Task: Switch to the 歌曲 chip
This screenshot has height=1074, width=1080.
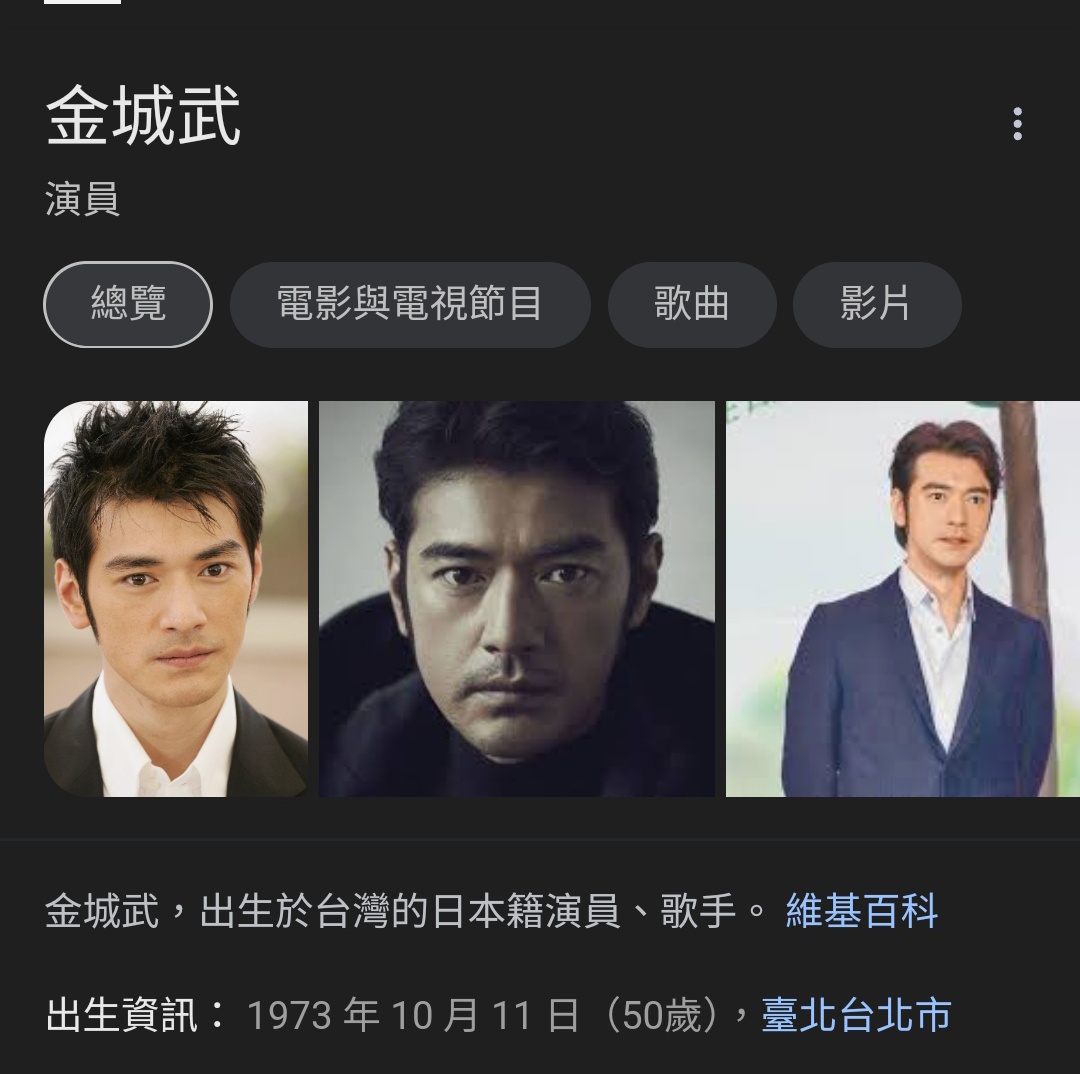Action: coord(692,304)
